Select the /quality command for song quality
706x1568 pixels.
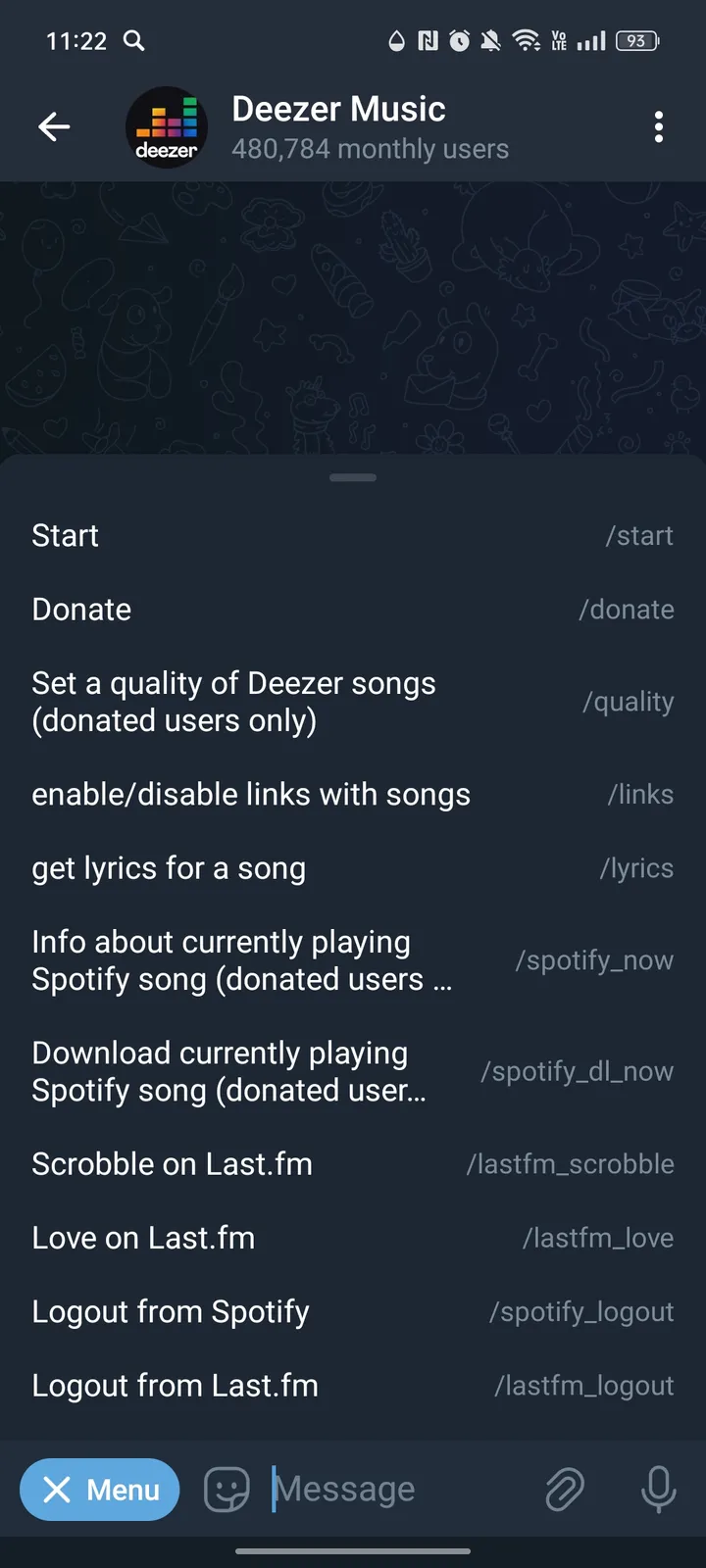[353, 701]
